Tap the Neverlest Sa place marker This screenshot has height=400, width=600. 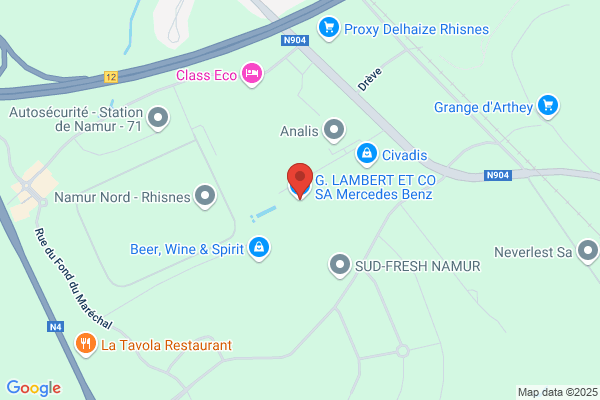point(588,252)
